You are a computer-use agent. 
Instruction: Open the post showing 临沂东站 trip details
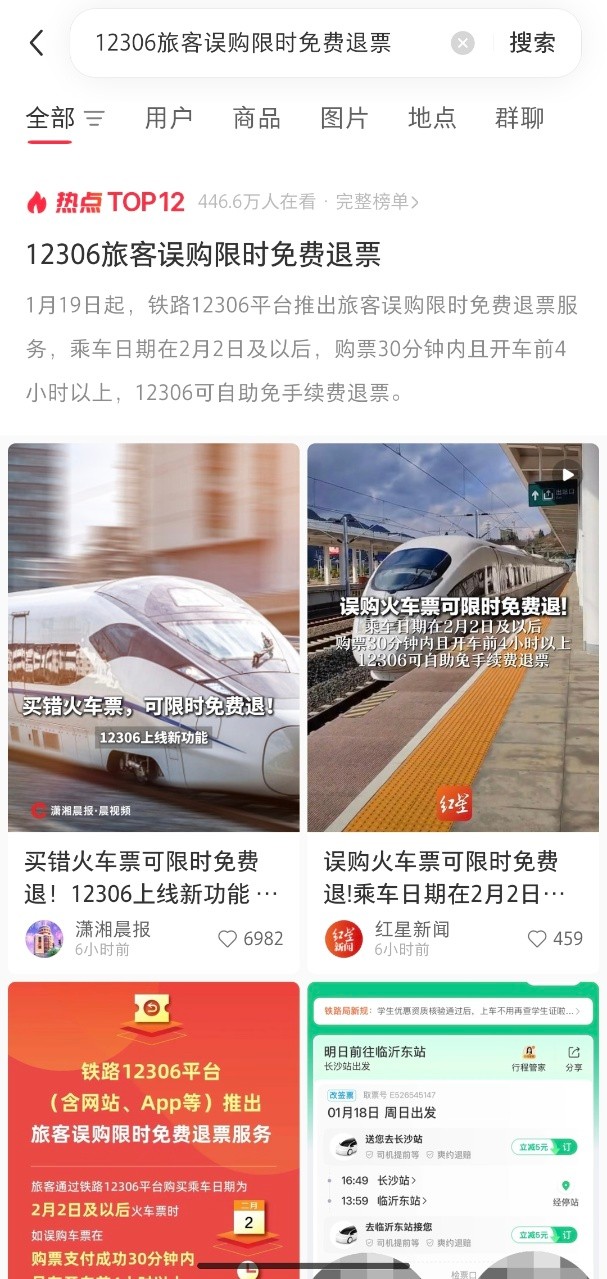(453, 1130)
